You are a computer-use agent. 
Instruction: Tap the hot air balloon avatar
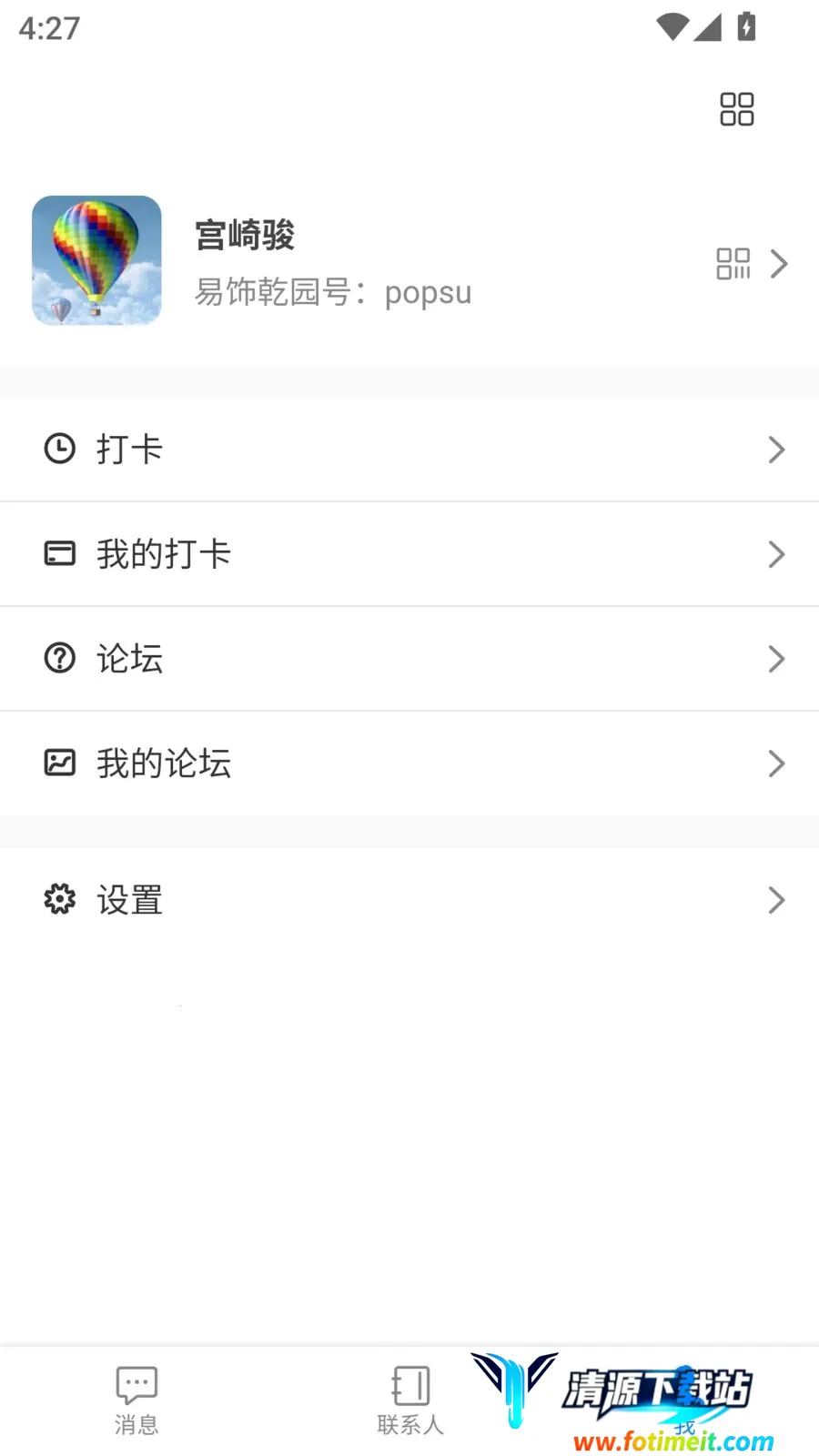[96, 260]
